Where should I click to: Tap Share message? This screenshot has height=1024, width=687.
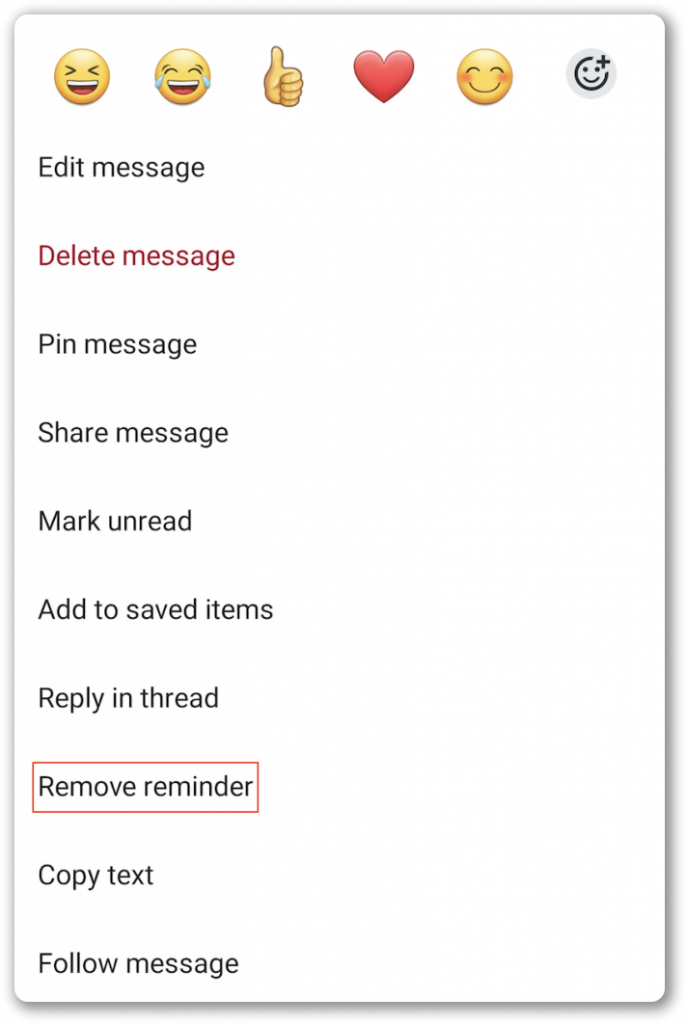[133, 433]
